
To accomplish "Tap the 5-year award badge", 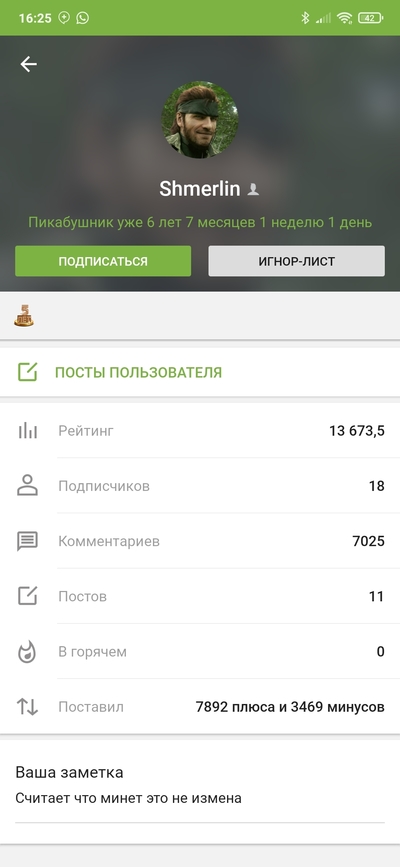I will point(24,316).
